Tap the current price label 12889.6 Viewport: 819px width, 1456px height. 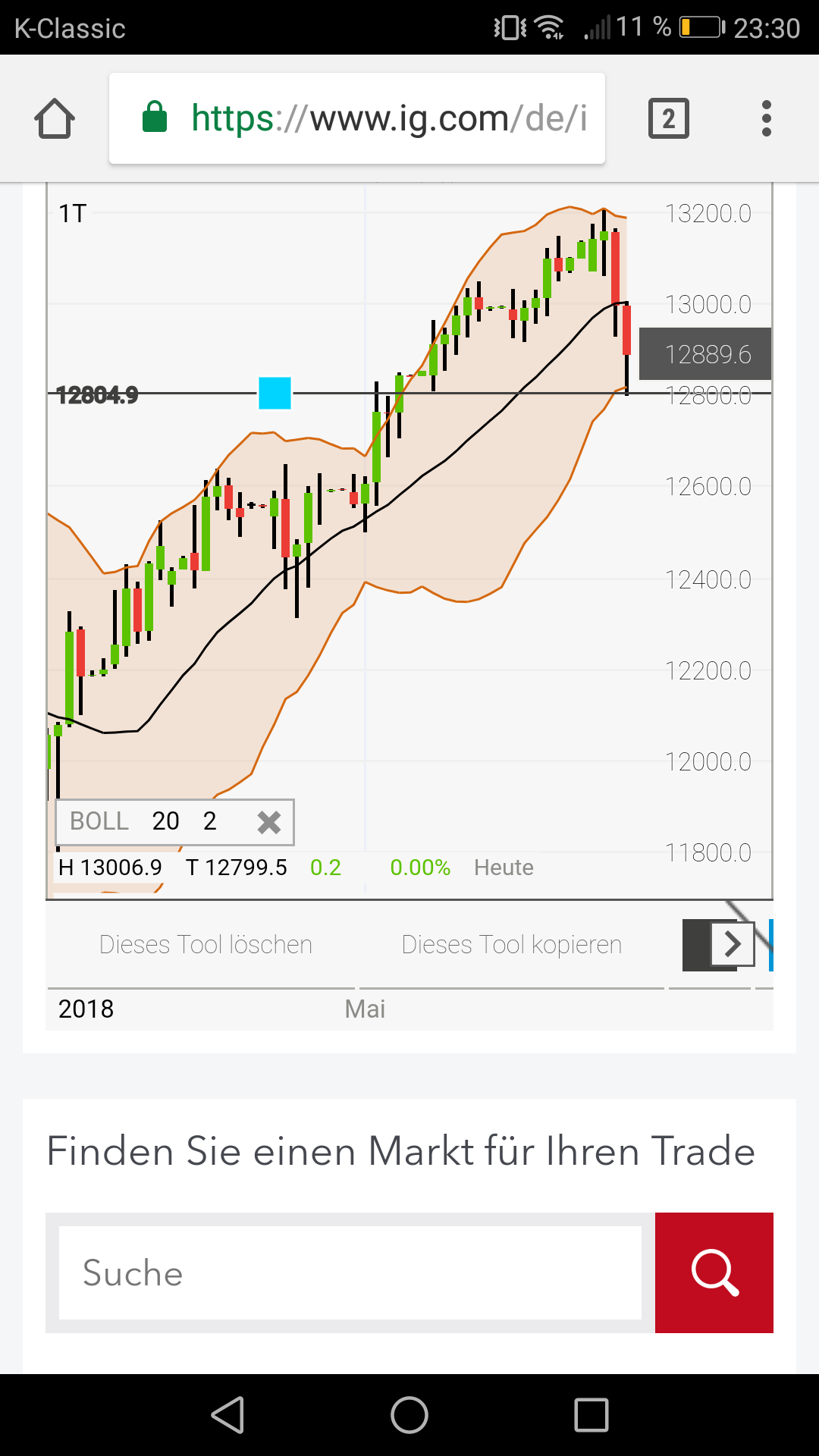pyautogui.click(x=705, y=353)
